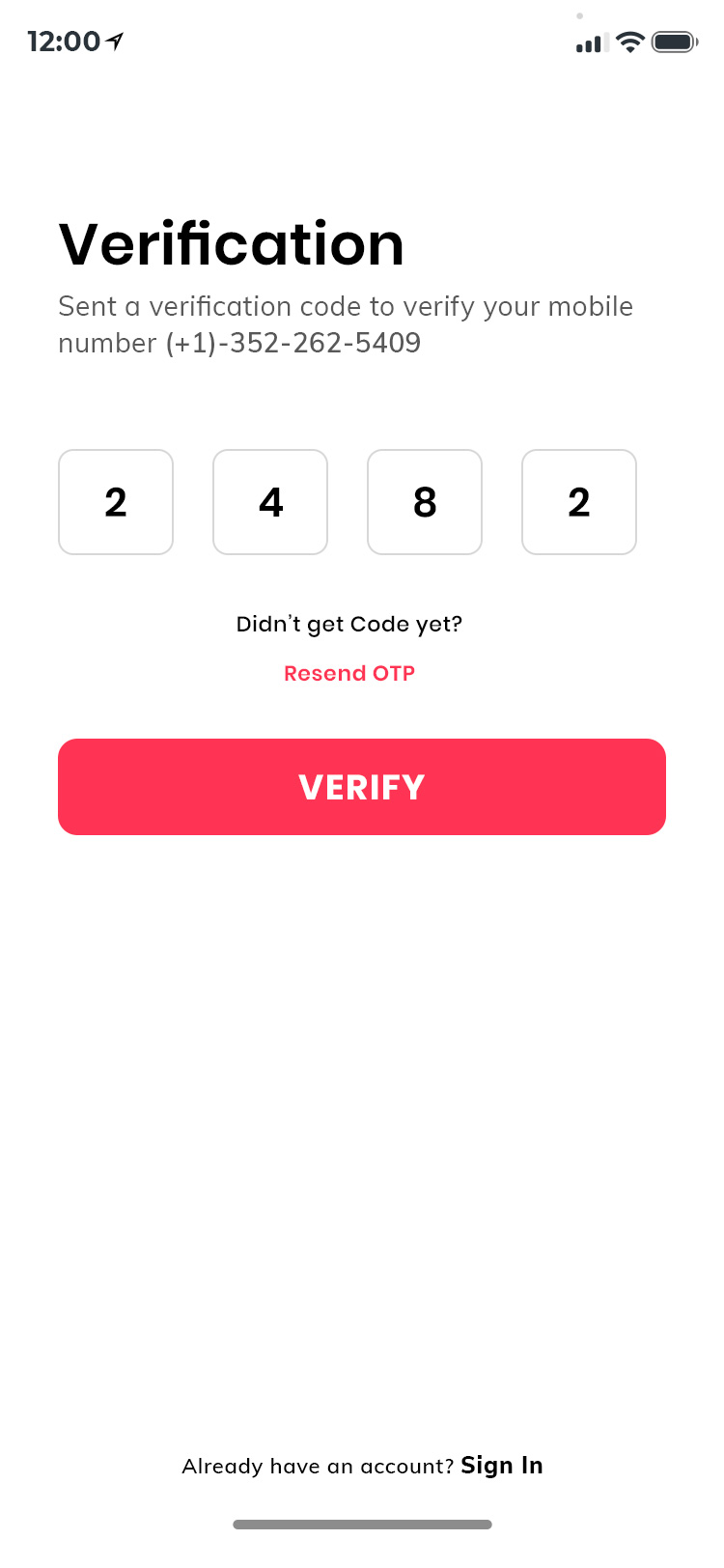Edit the code box containing 4
Screen dimensions: 724x1568
(x=270, y=502)
